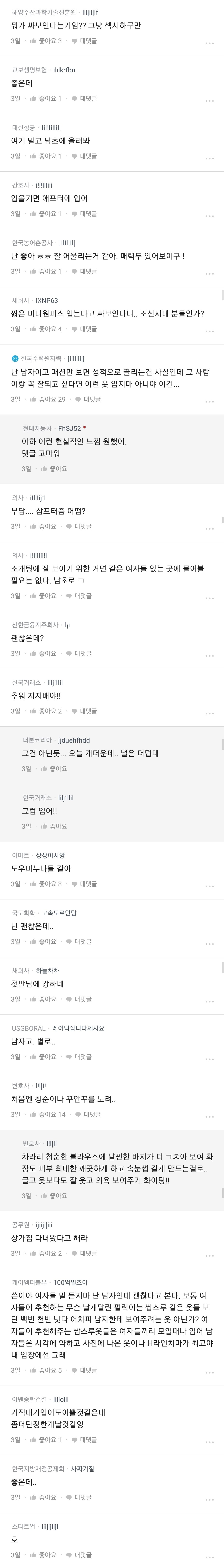Like jjduehfhdd's reply from 더본코리아

click(54, 769)
